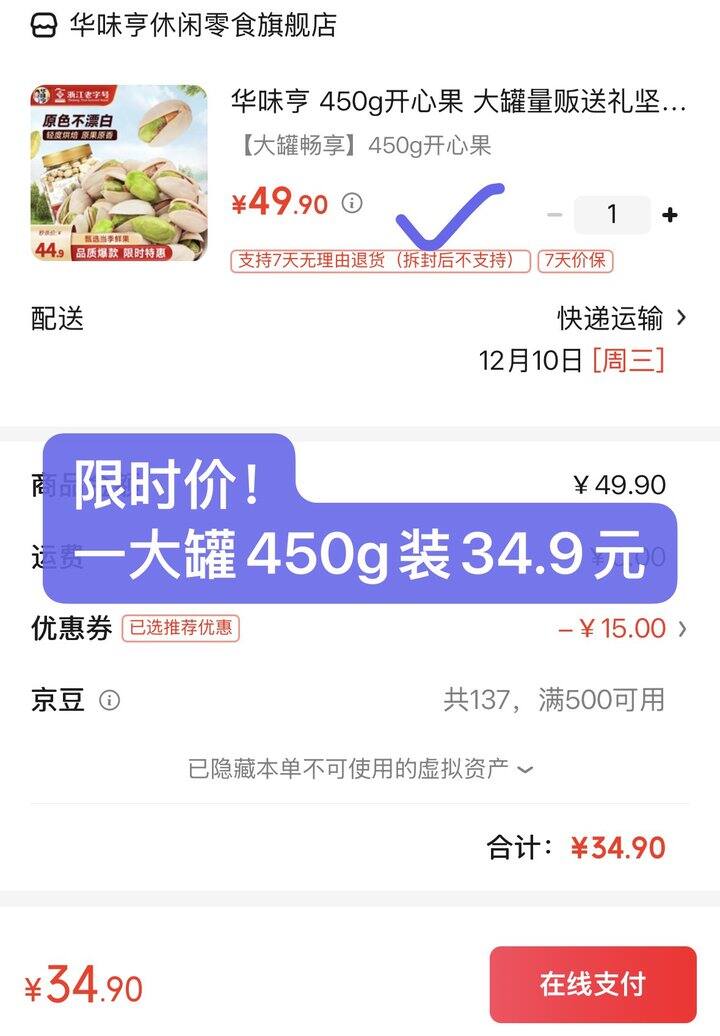Open the pistachio product thumbnail
This screenshot has height=1036, width=720.
click(119, 173)
